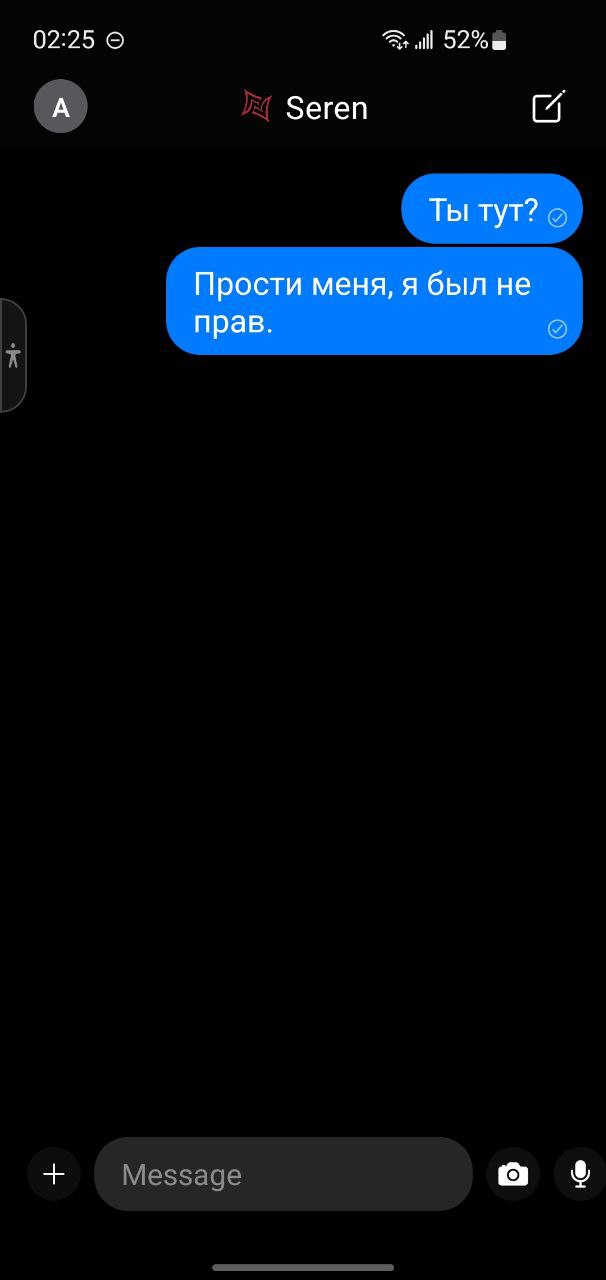606x1280 pixels.
Task: Open the account avatar labeled A
Action: [x=61, y=107]
